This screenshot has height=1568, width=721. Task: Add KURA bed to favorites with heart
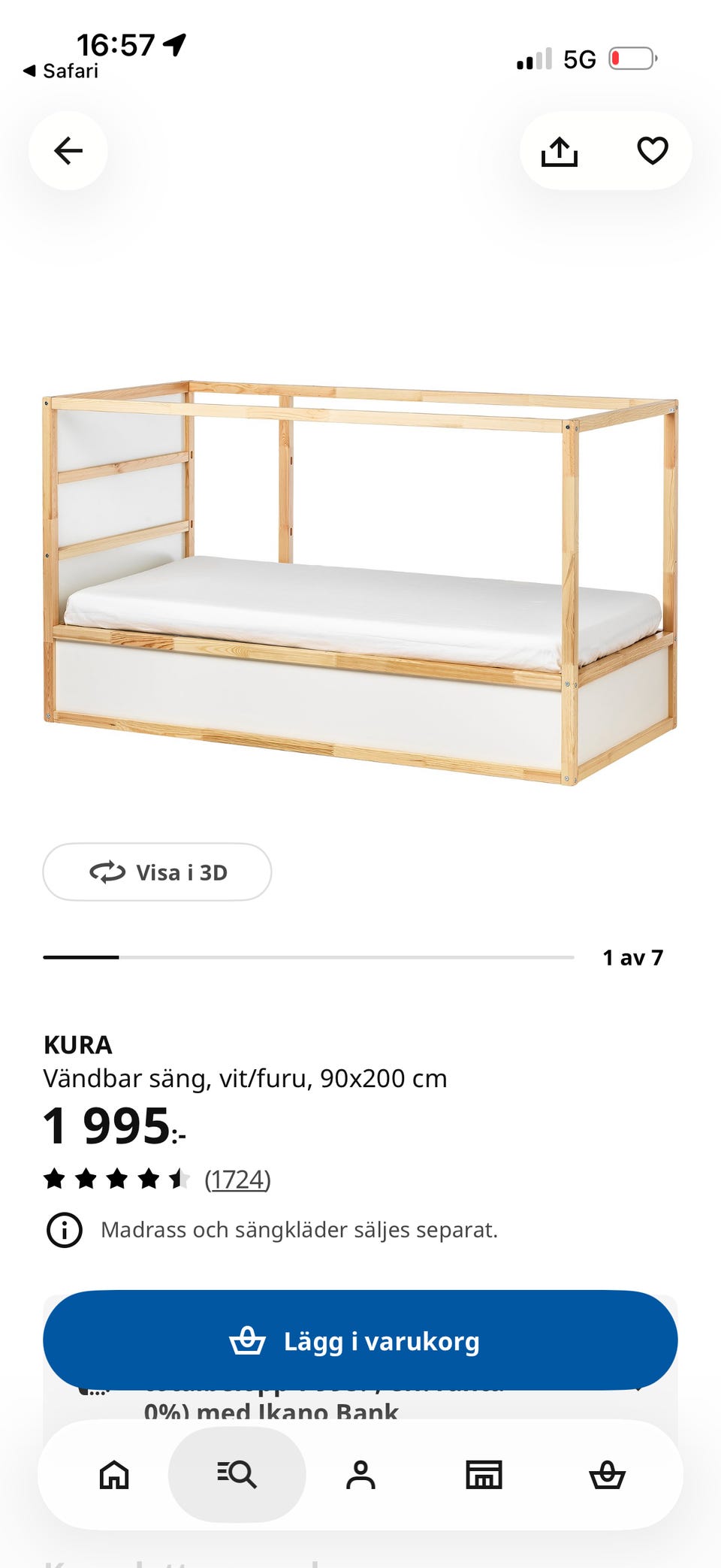click(653, 151)
